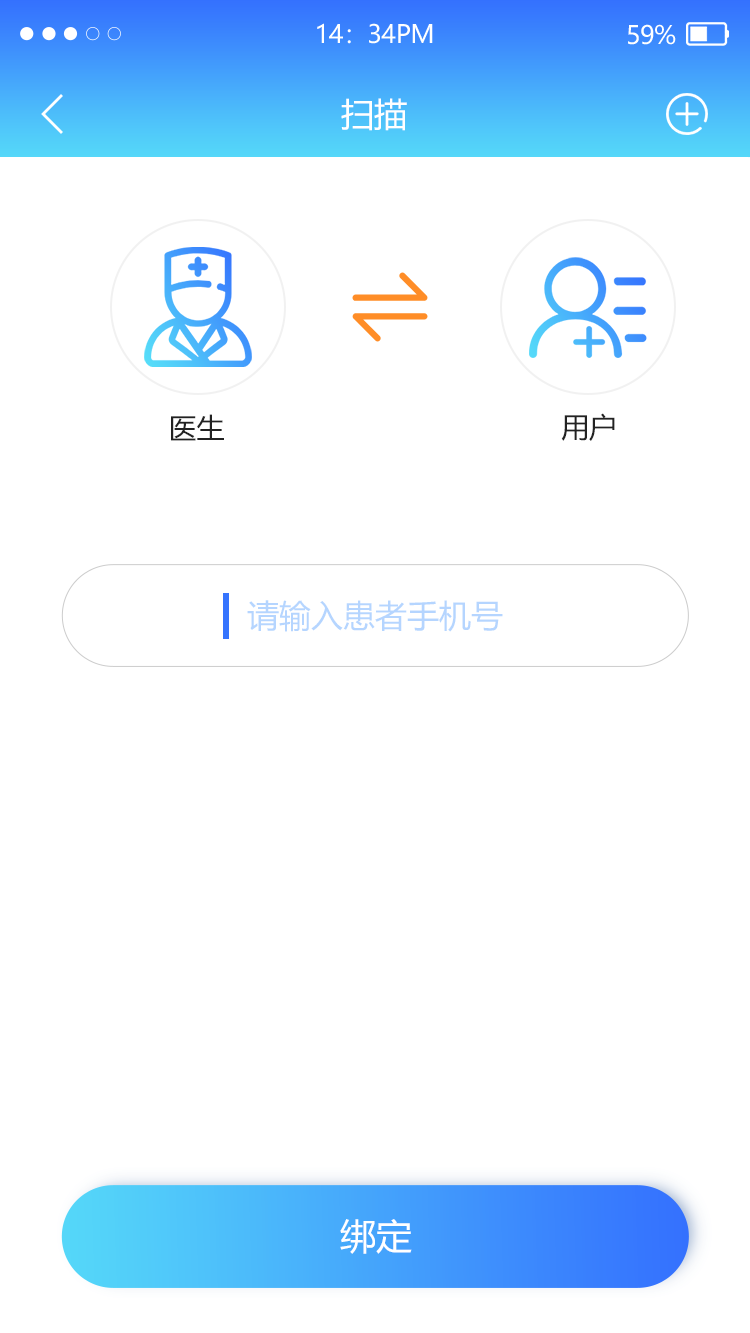Screen dimensions: 750x1333
Task: Go back using the header arrow
Action: (x=52, y=114)
